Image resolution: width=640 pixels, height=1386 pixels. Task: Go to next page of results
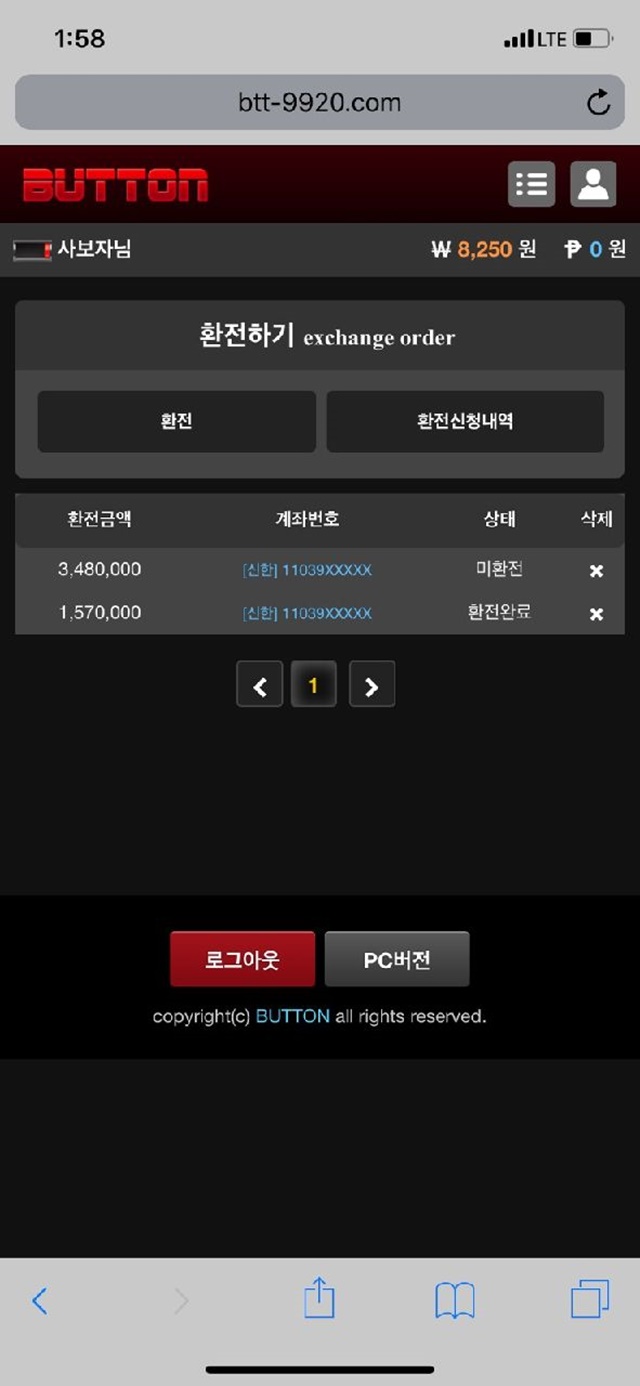tap(372, 685)
